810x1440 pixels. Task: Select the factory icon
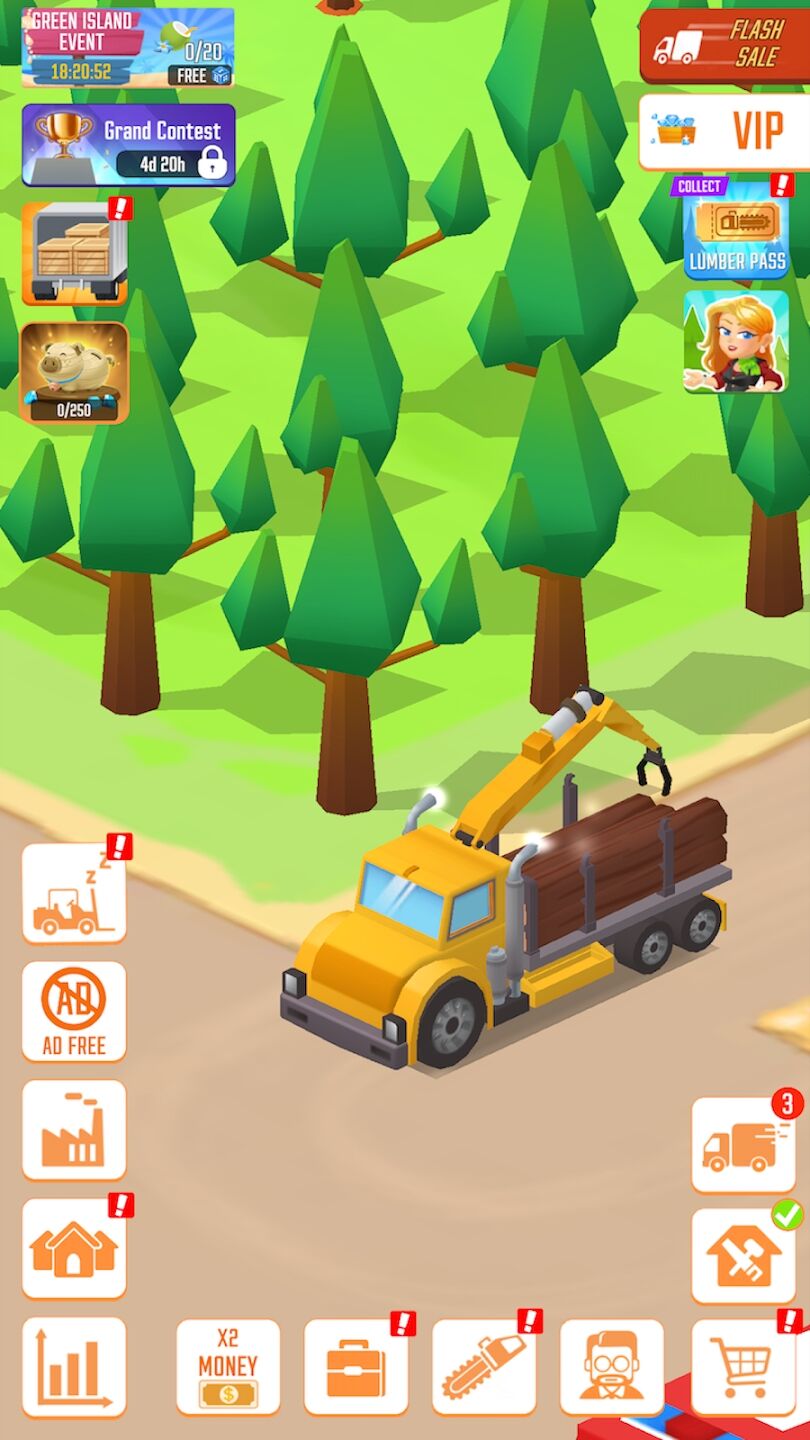[x=73, y=1128]
